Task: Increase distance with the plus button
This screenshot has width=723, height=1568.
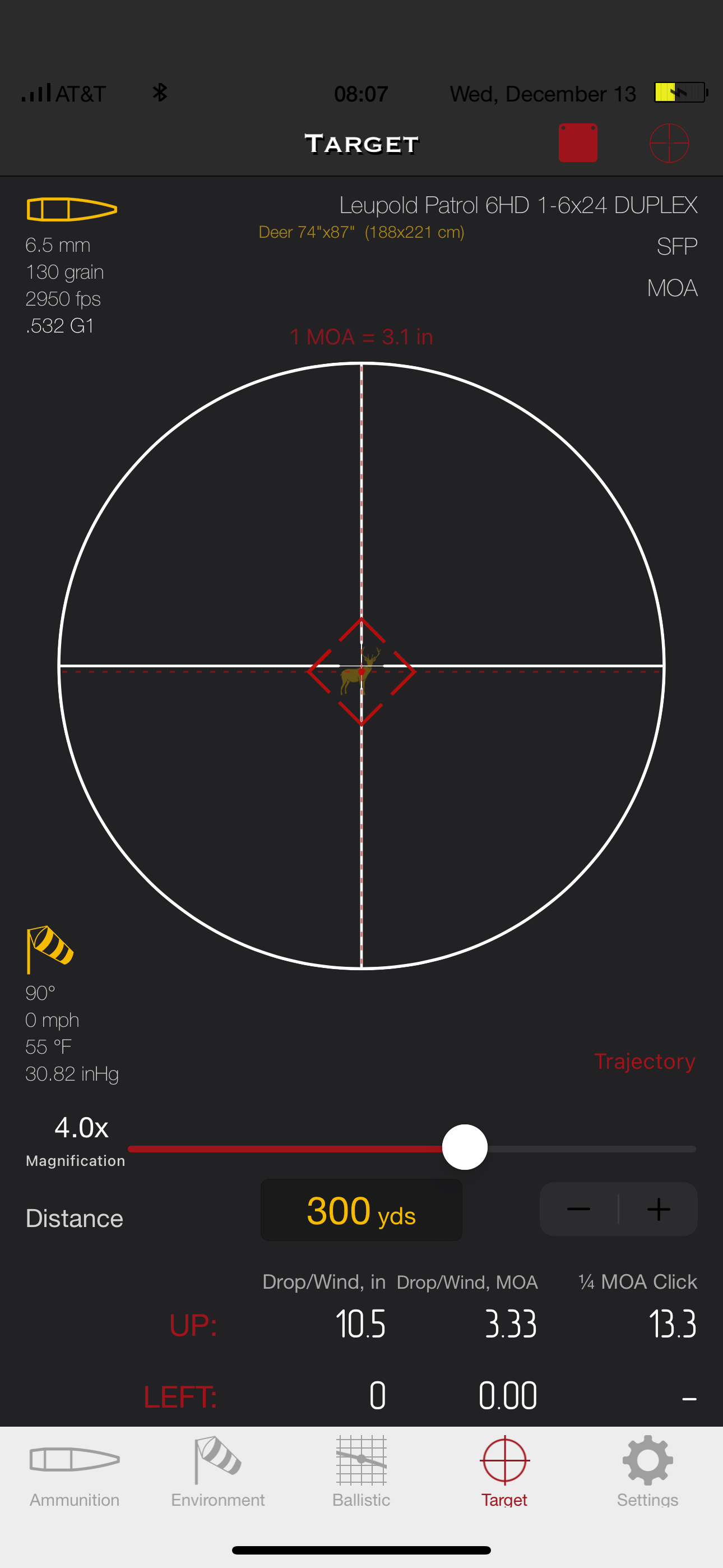Action: click(659, 1209)
